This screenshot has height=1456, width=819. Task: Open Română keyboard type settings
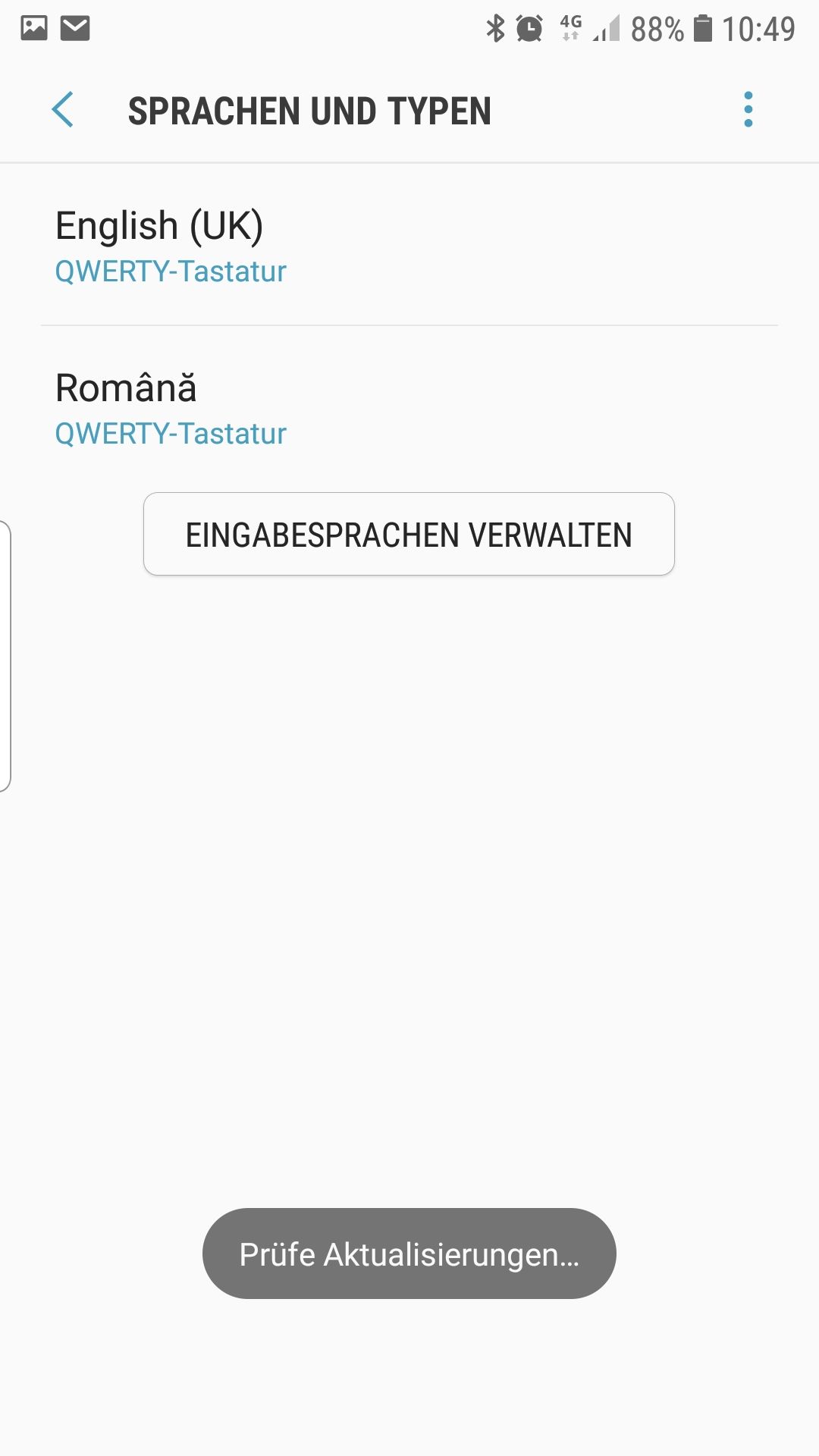point(408,408)
